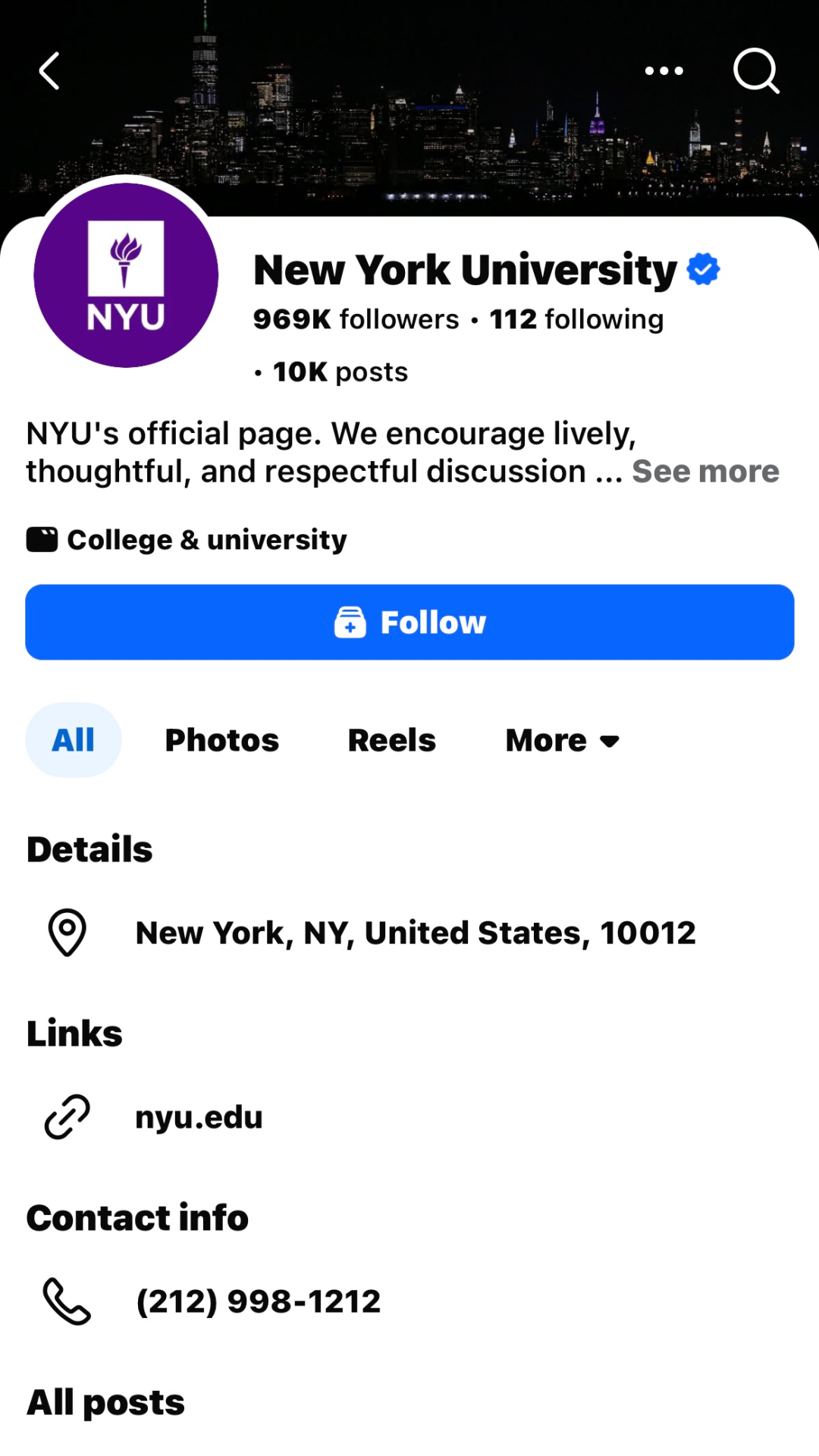
Task: Switch to the Photos tab
Action: pyautogui.click(x=222, y=740)
